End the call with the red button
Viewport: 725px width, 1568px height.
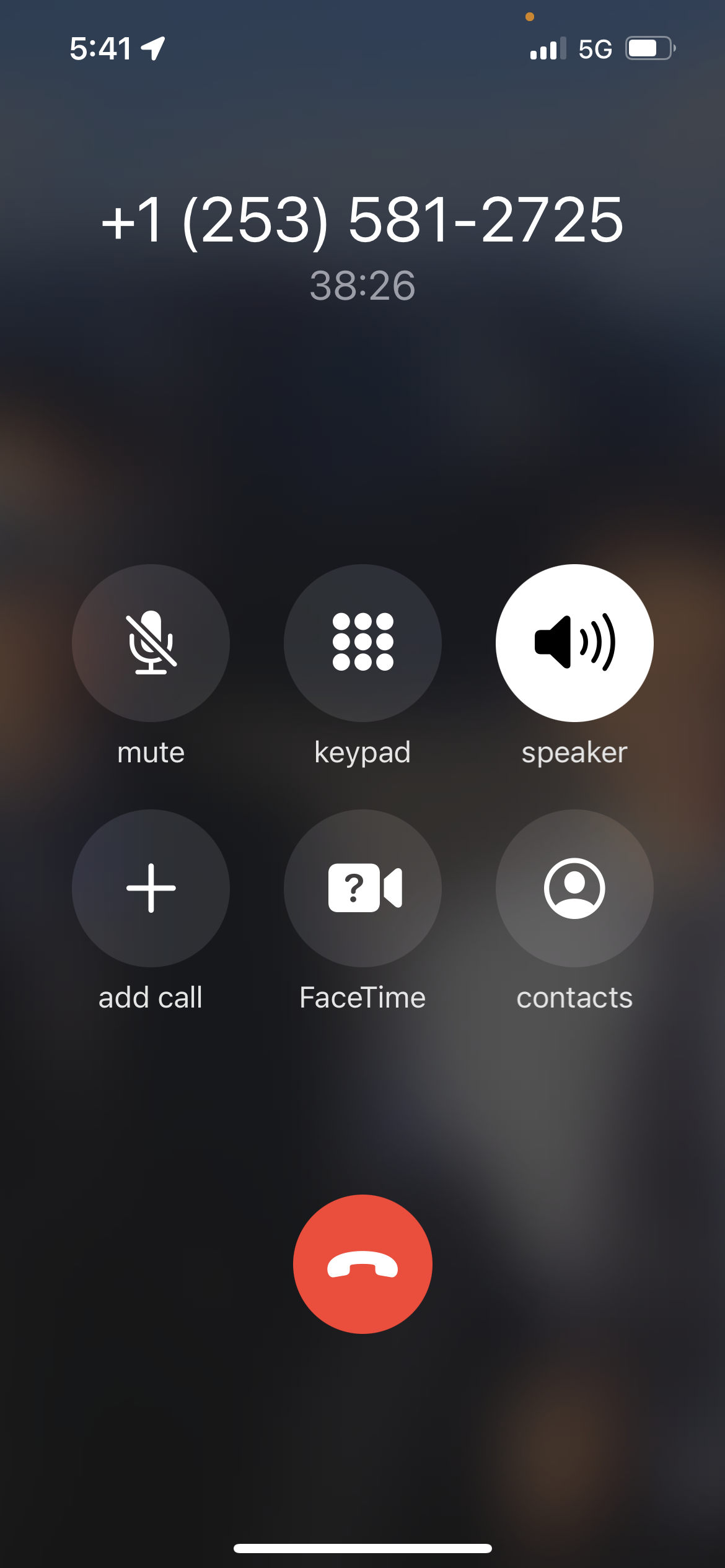pos(362,1264)
